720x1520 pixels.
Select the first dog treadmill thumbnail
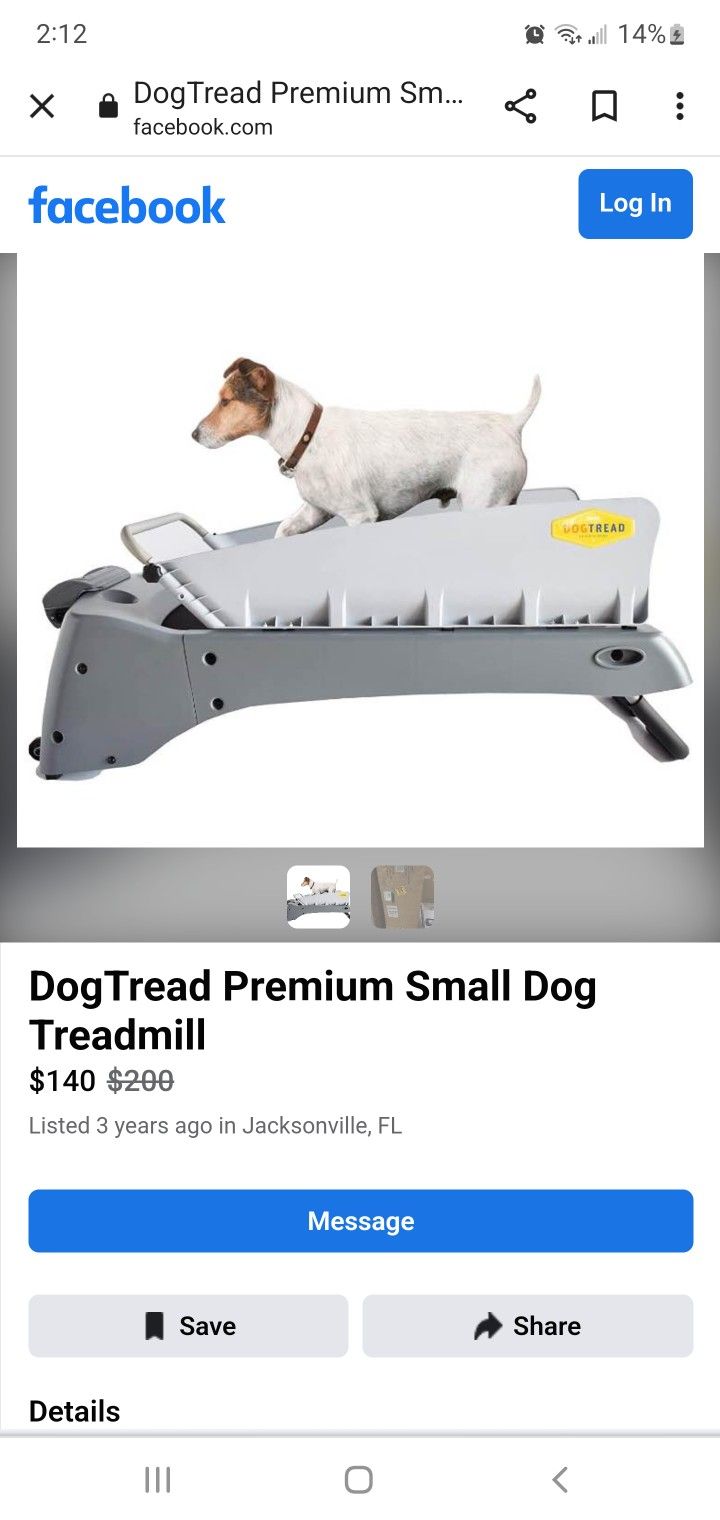click(318, 897)
